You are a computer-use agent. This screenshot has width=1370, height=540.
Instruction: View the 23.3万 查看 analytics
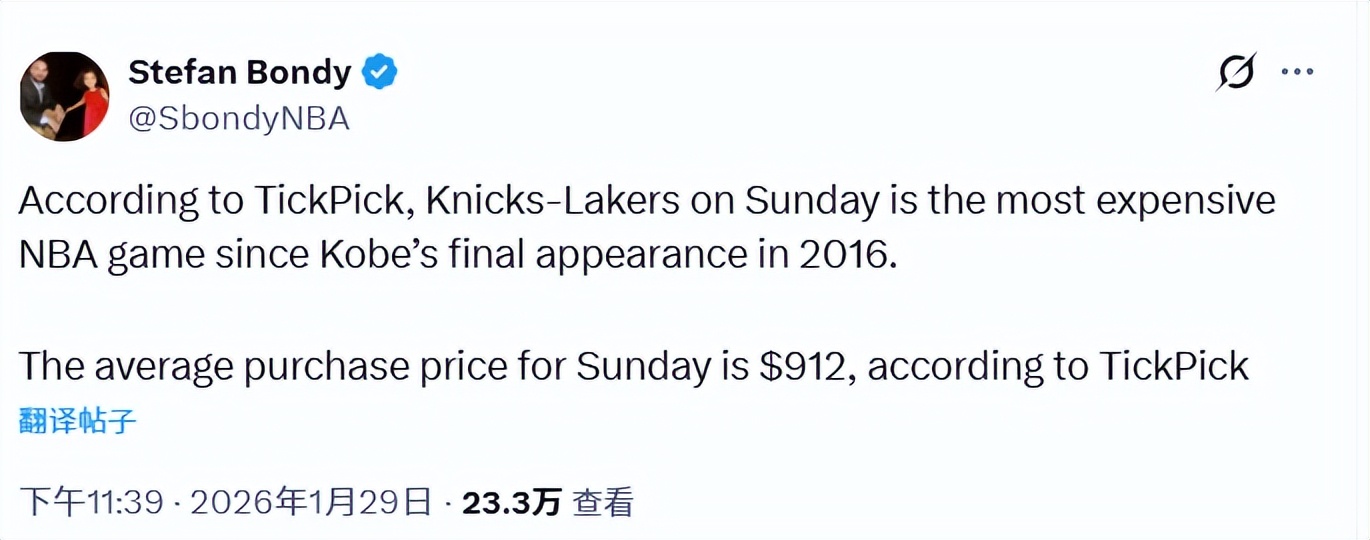coord(547,502)
